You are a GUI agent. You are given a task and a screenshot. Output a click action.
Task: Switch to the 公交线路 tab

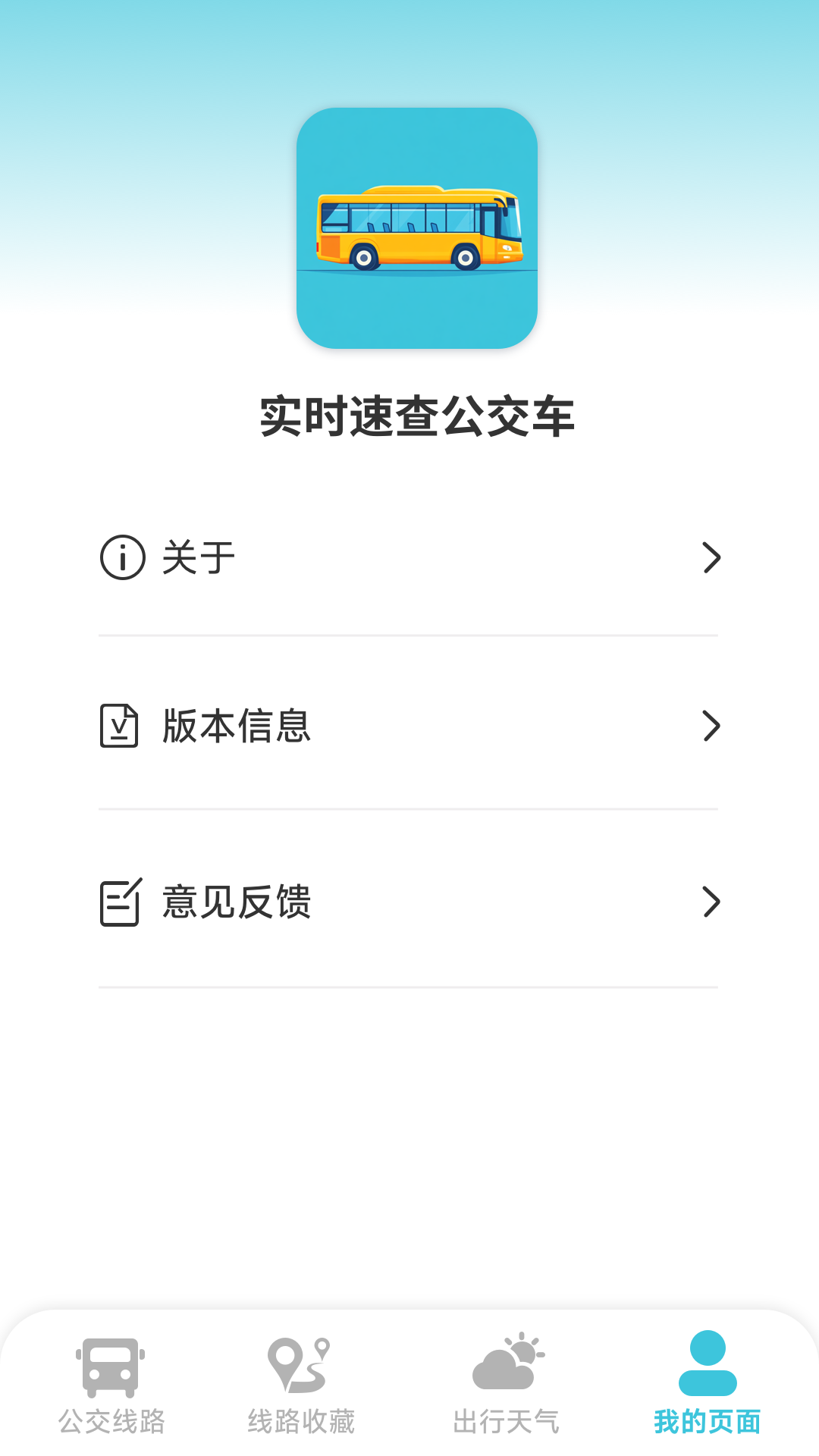111,1386
